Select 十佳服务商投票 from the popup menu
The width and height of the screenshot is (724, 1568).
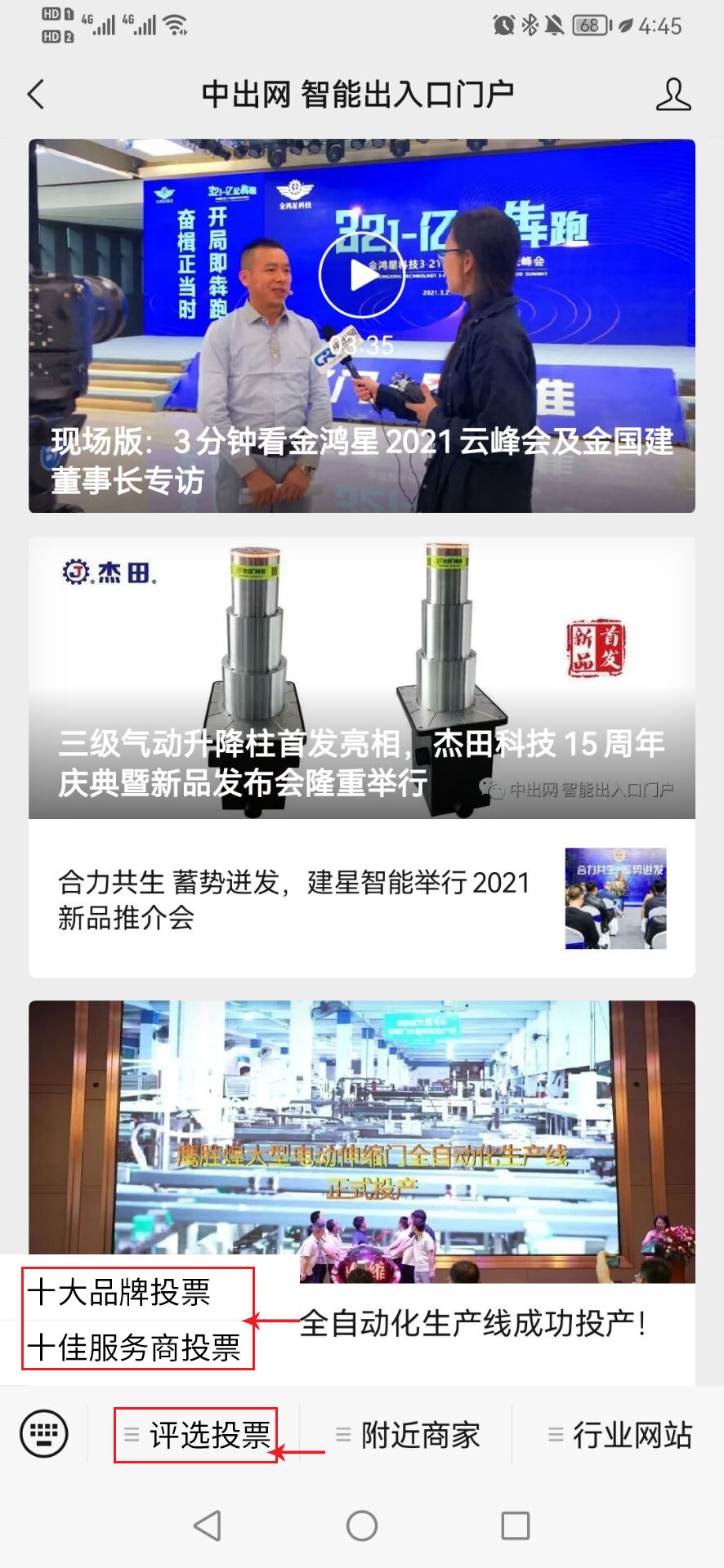(135, 1347)
